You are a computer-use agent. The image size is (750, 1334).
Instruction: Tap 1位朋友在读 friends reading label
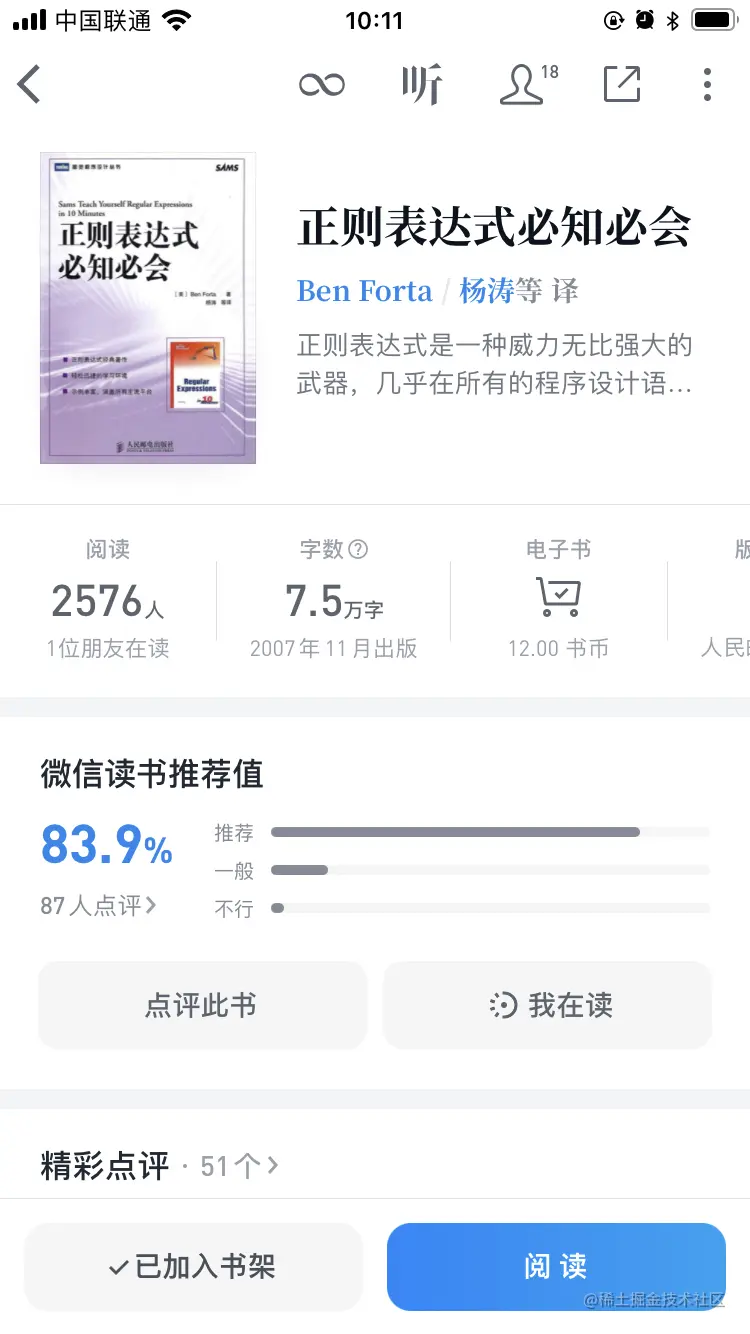click(x=107, y=648)
